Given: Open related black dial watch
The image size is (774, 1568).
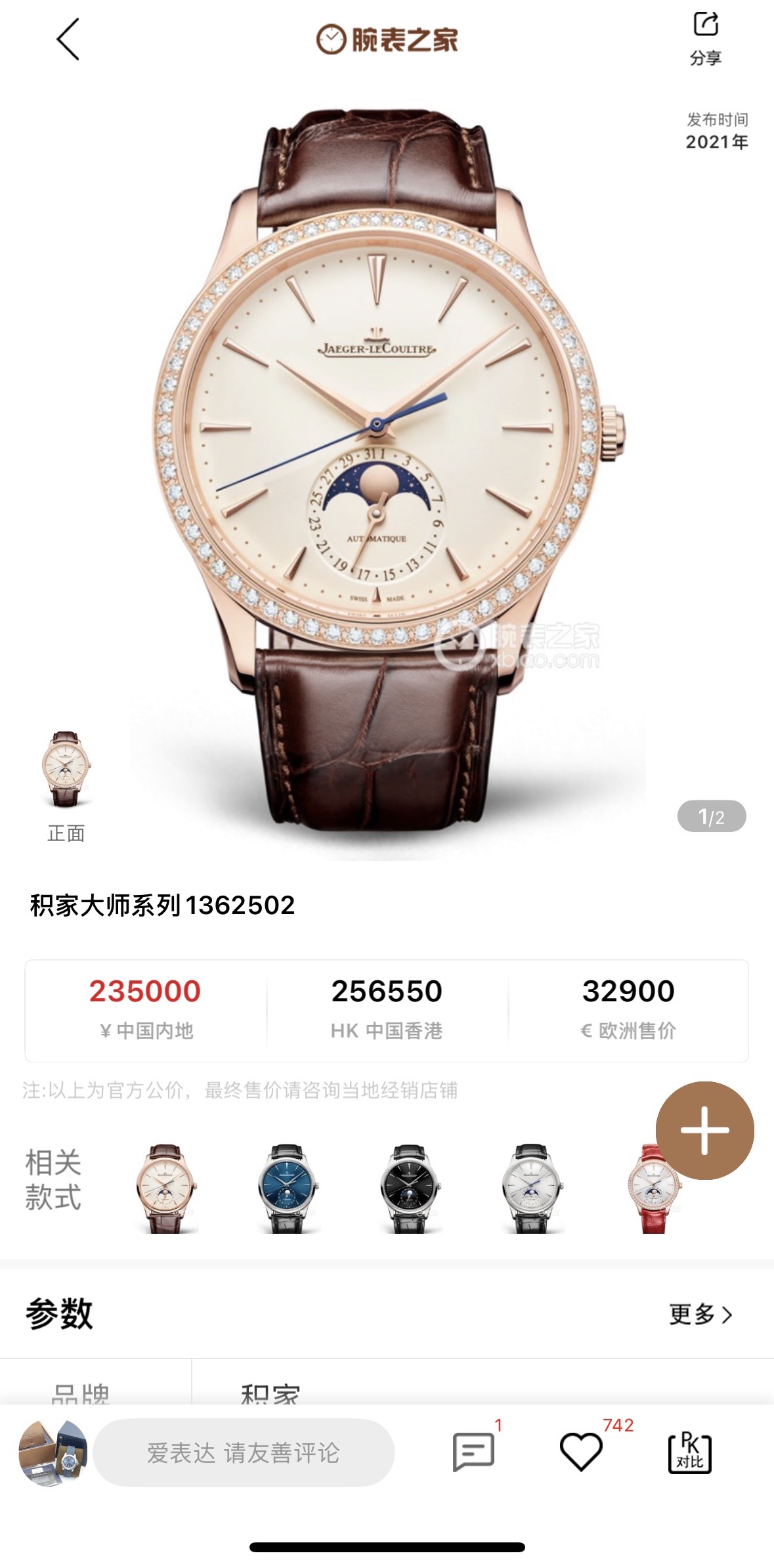Looking at the screenshot, I should point(410,1188).
